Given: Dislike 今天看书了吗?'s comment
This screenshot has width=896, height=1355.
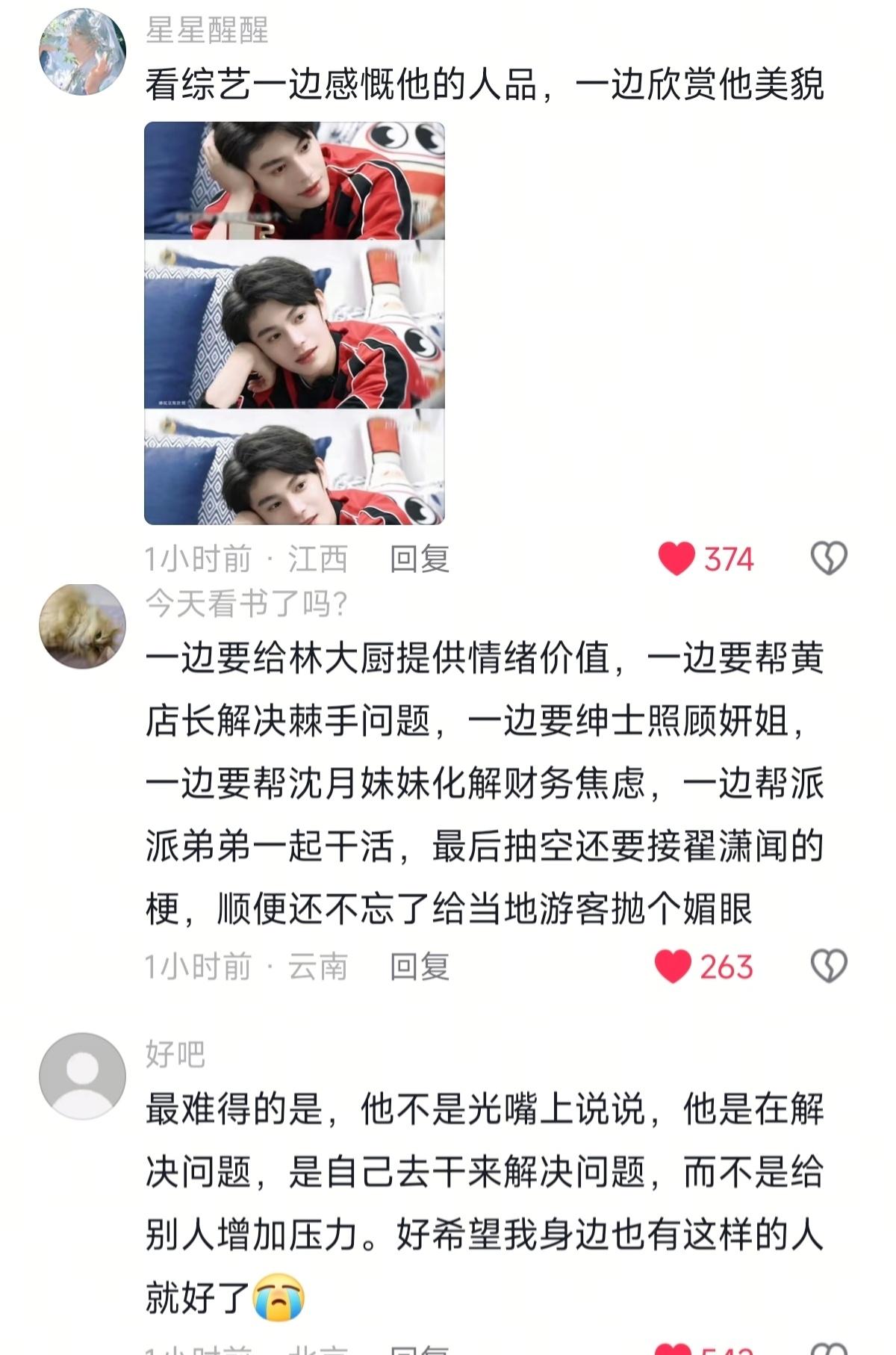Looking at the screenshot, I should (829, 967).
